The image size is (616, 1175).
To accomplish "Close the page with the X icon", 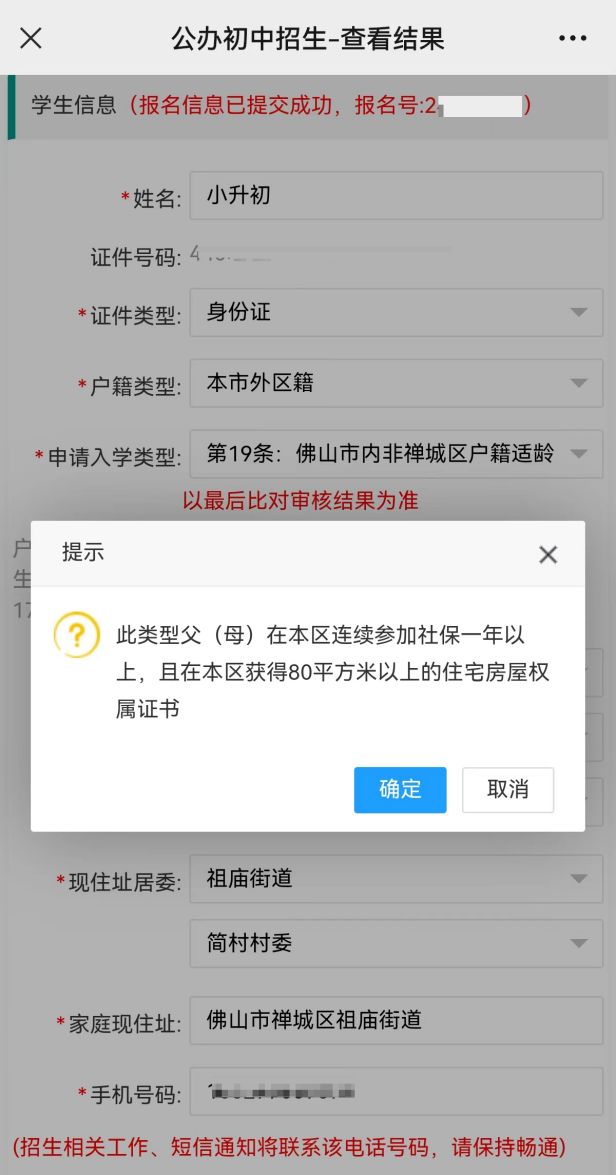I will point(31,38).
